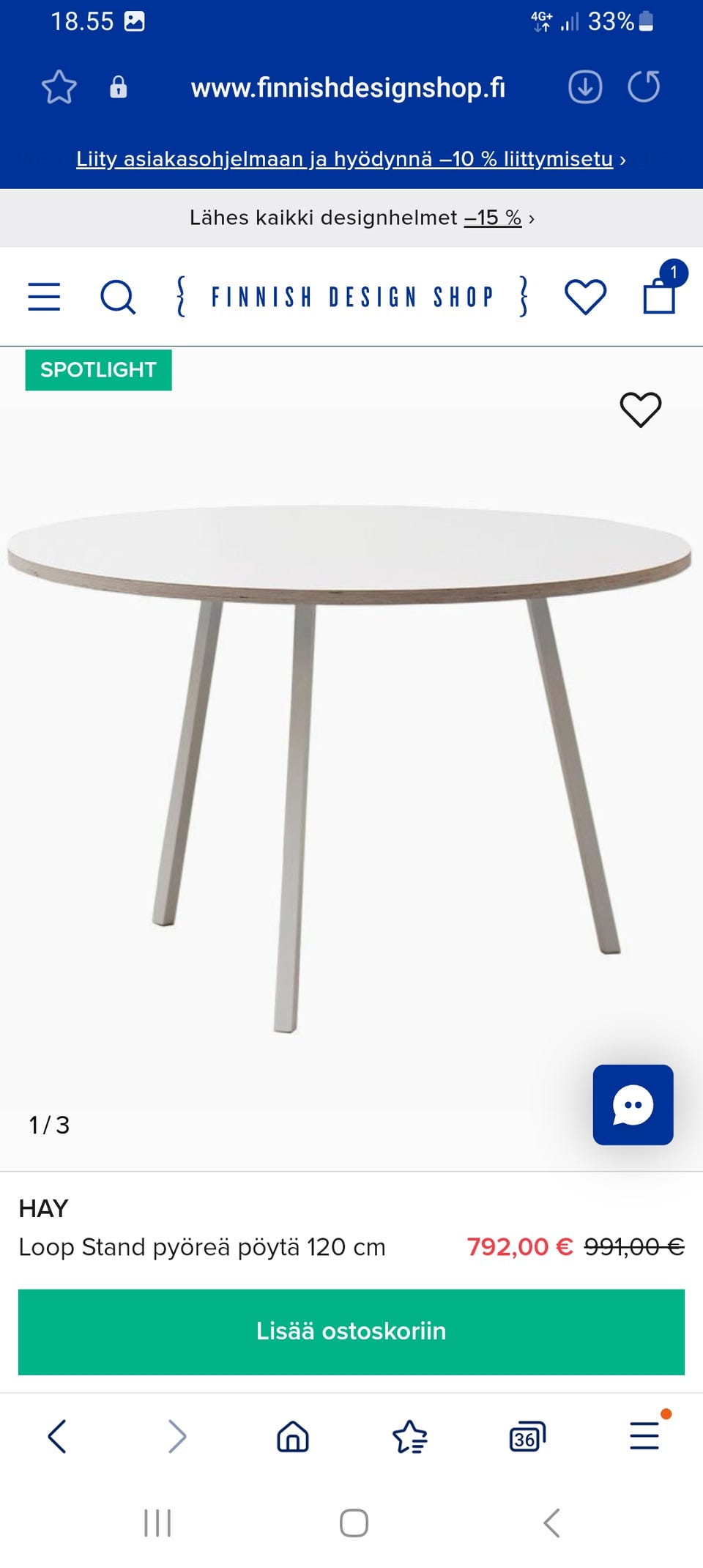
Task: Tap Lisää ostoskoriin to add to cart
Action: [x=351, y=1331]
